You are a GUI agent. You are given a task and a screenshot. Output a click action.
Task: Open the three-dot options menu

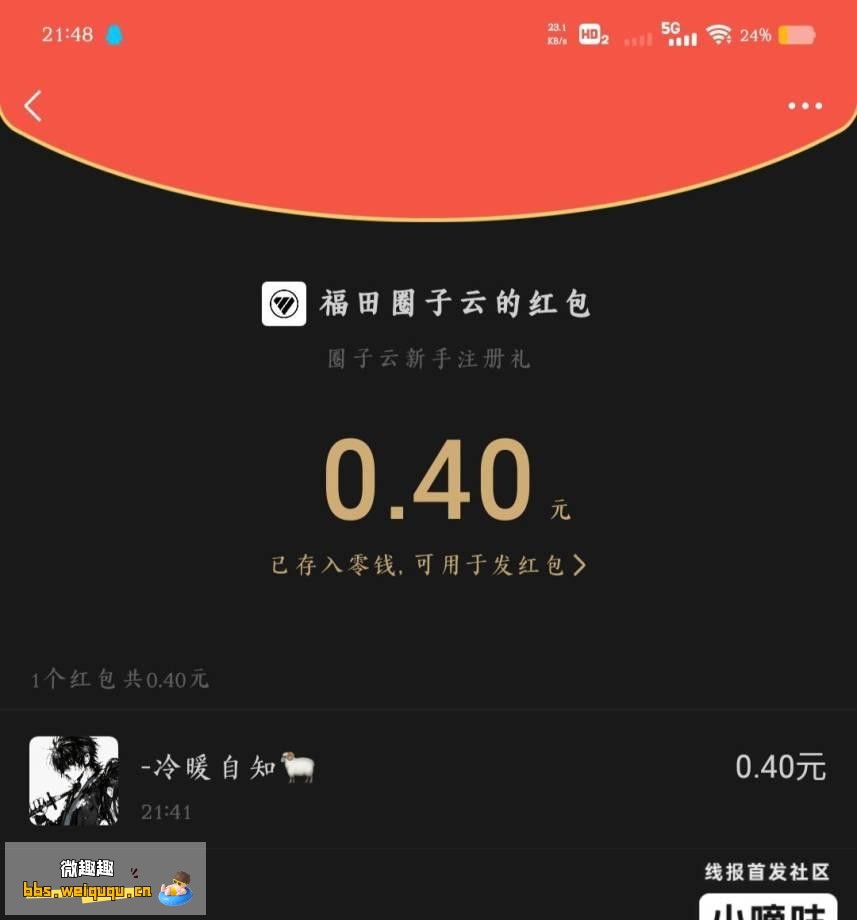tap(805, 105)
